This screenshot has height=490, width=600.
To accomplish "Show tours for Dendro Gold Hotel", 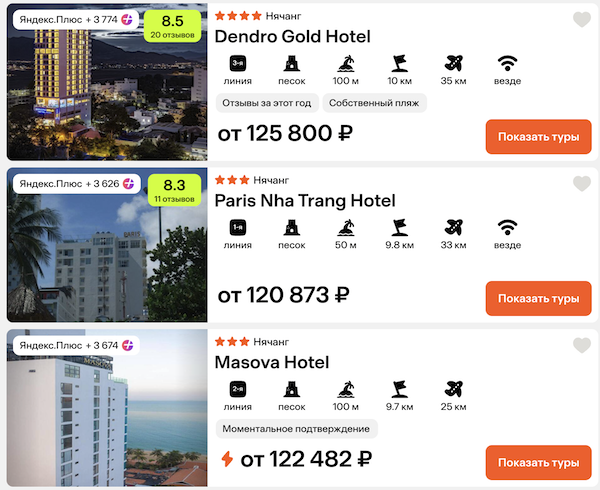I will point(538,137).
